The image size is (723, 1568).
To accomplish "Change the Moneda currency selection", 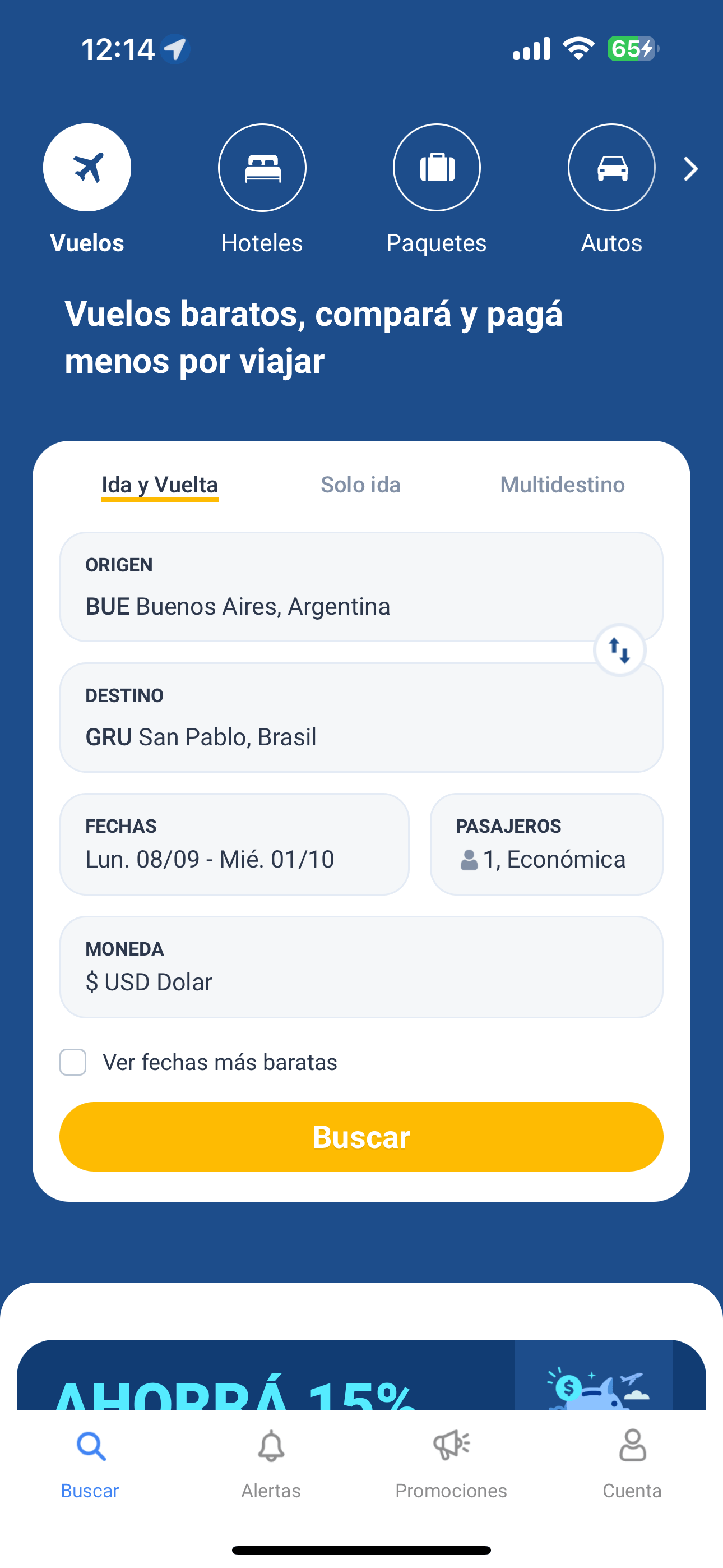I will (360, 967).
